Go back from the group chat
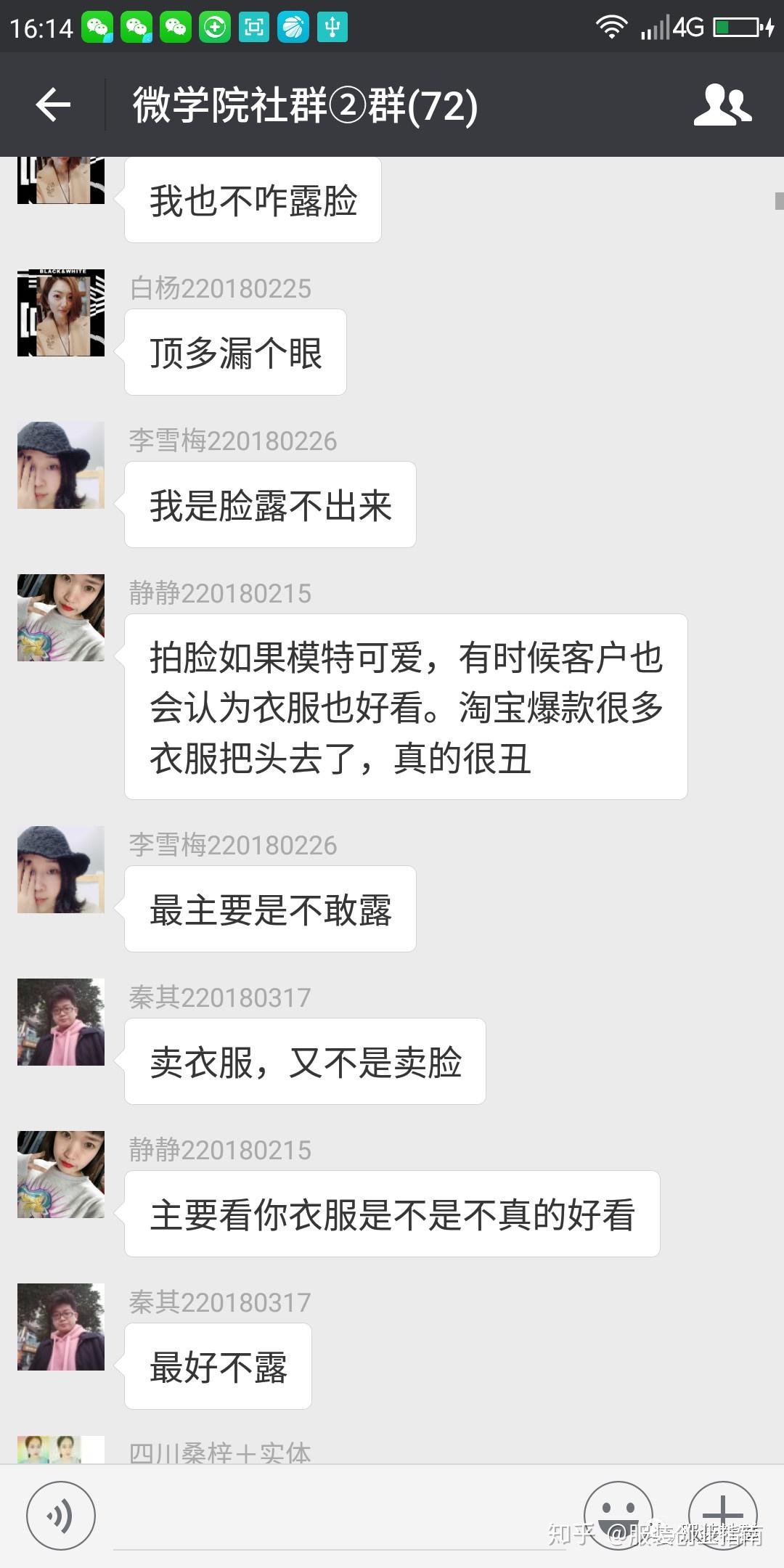Viewport: 784px width, 1568px height. (x=53, y=105)
